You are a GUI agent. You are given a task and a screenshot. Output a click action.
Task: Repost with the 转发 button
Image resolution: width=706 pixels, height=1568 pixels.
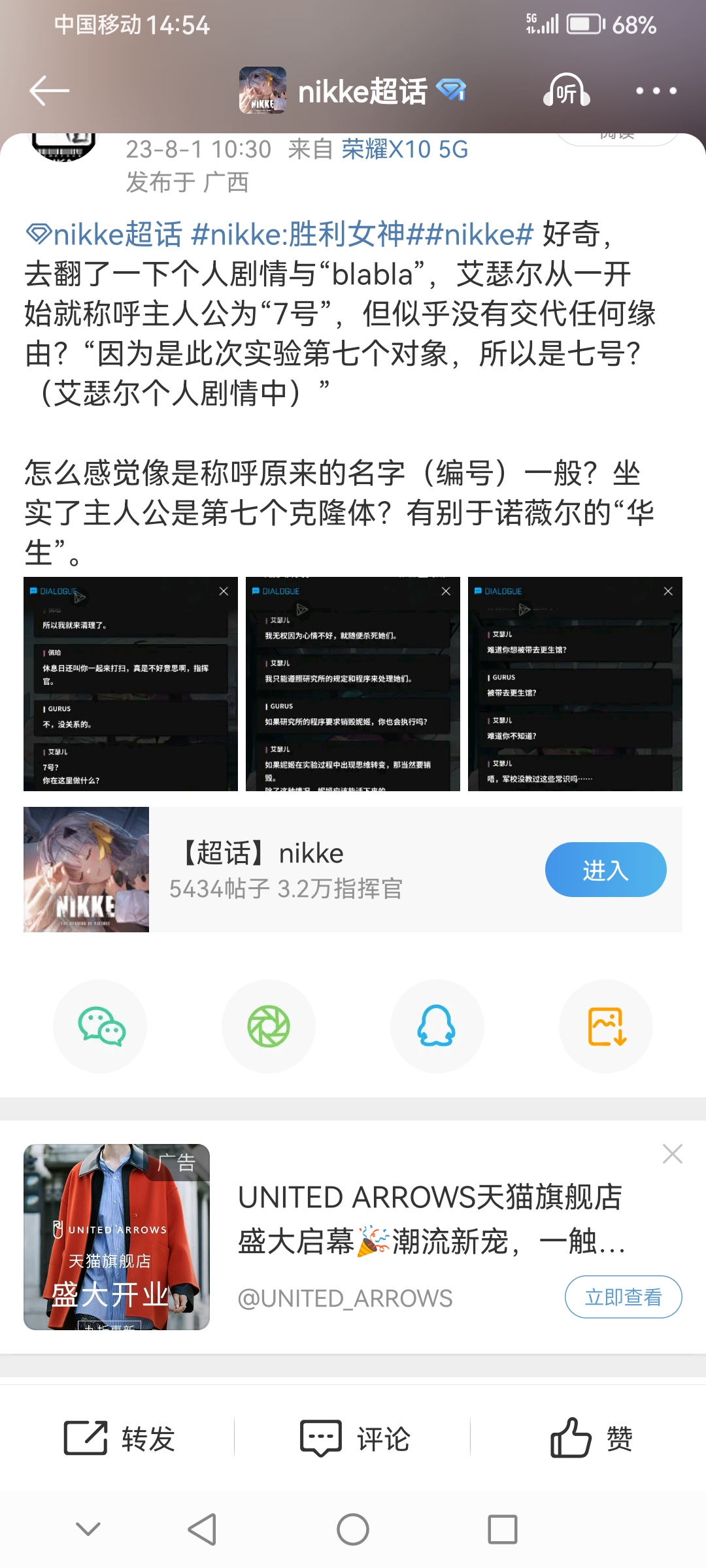coord(120,1439)
